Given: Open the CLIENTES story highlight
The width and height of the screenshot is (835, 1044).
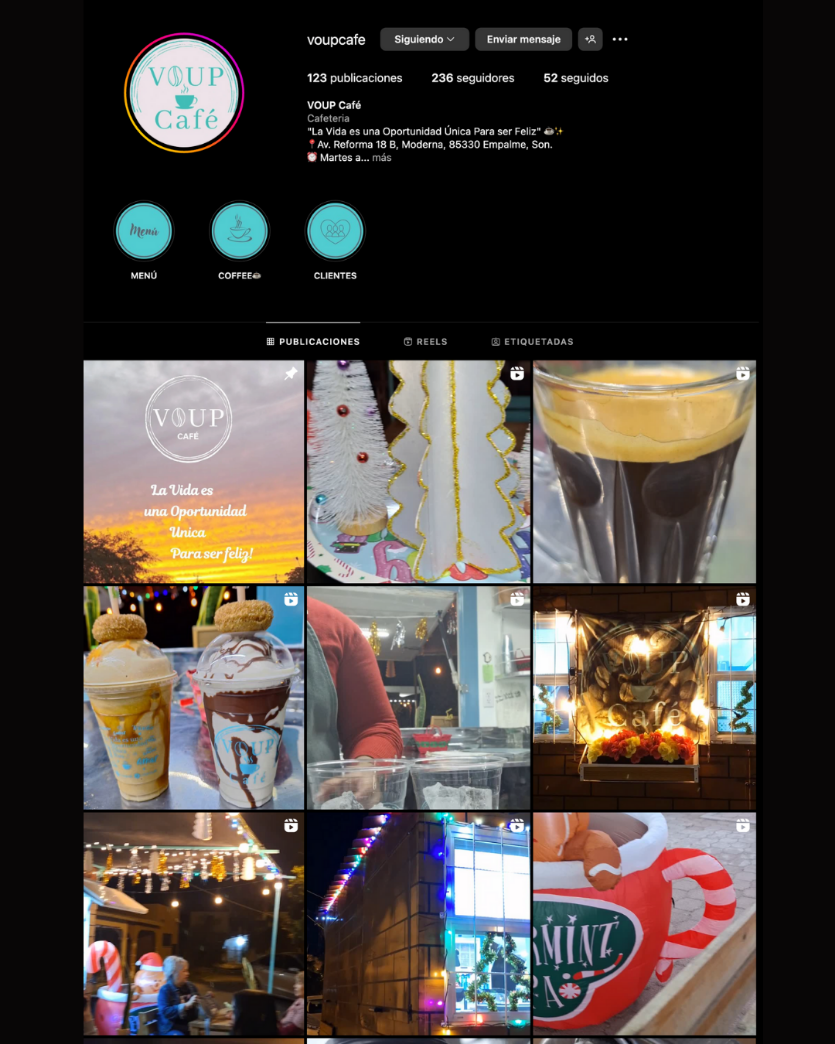Looking at the screenshot, I should tap(335, 231).
